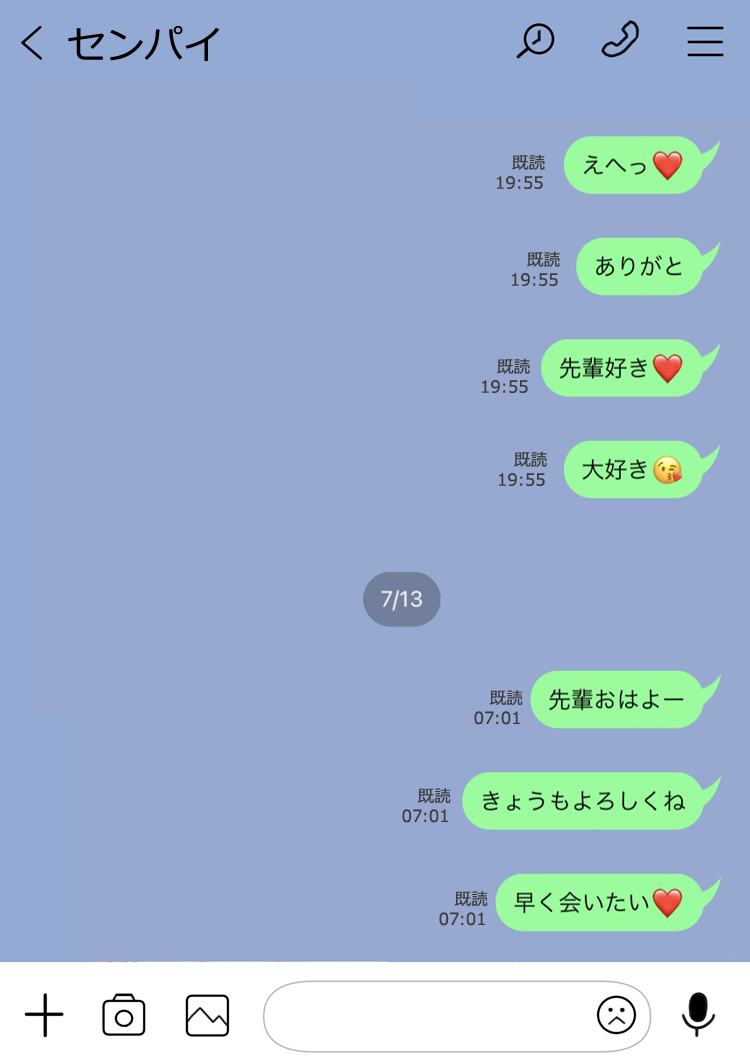Image resolution: width=750 pixels, height=1061 pixels.
Task: Focus the message input field
Action: (425, 1016)
